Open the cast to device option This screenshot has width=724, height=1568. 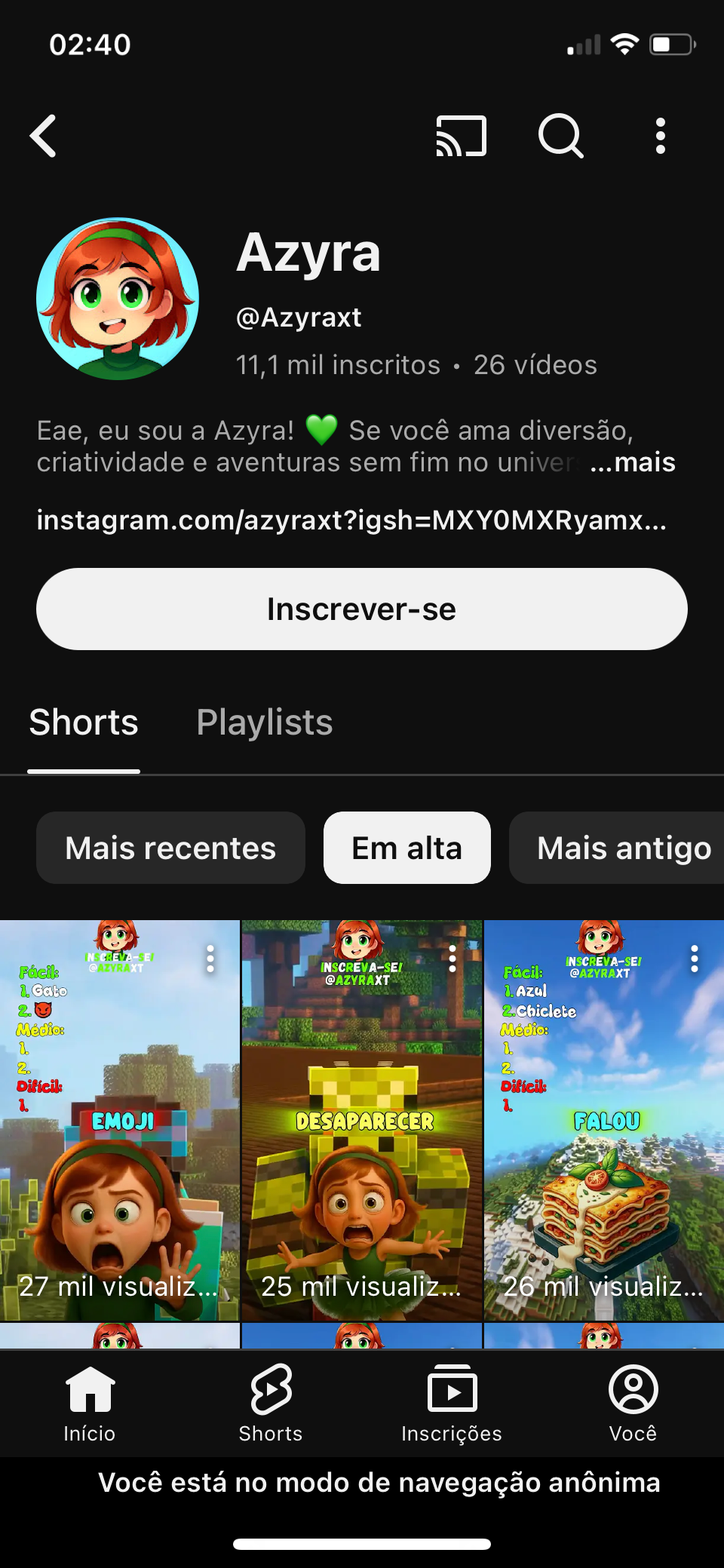point(461,137)
